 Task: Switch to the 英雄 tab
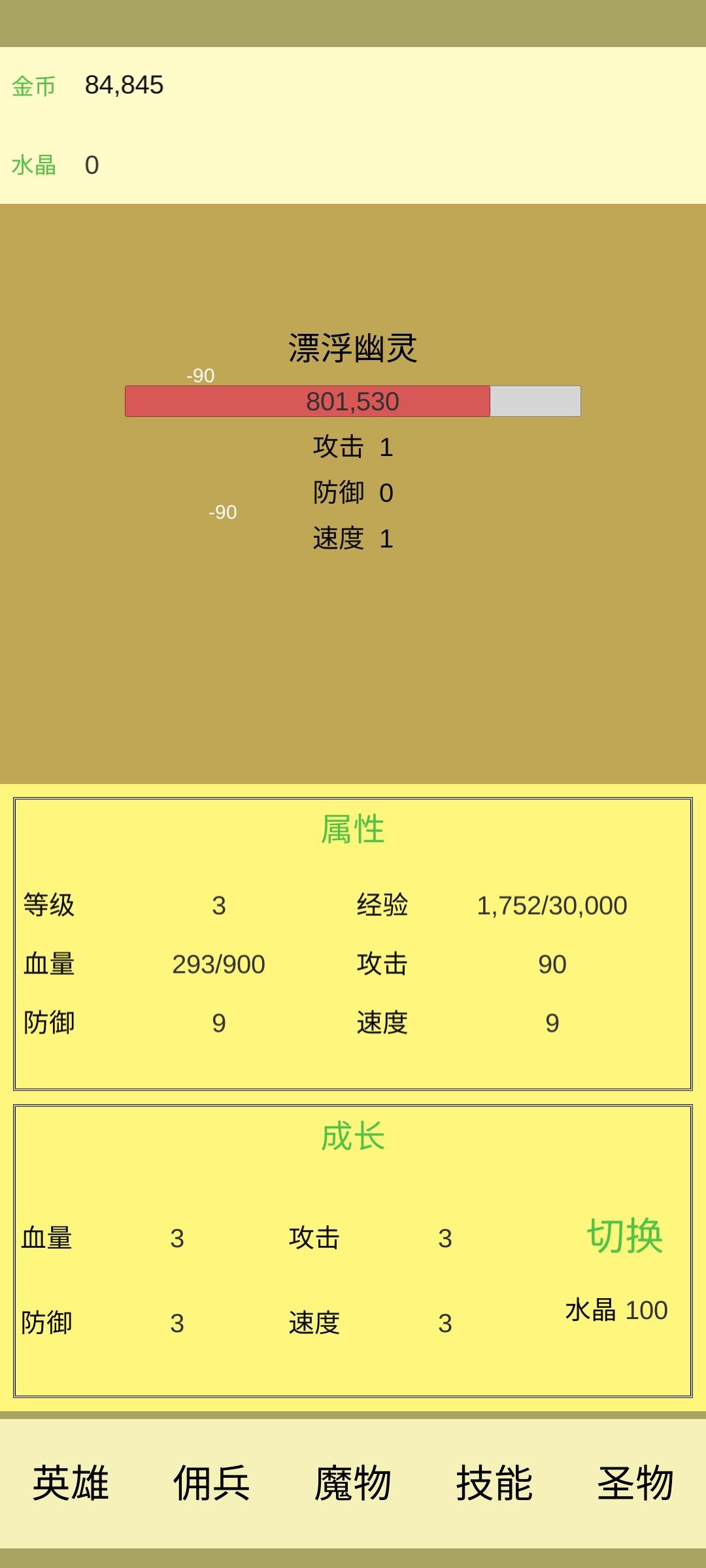71,1483
